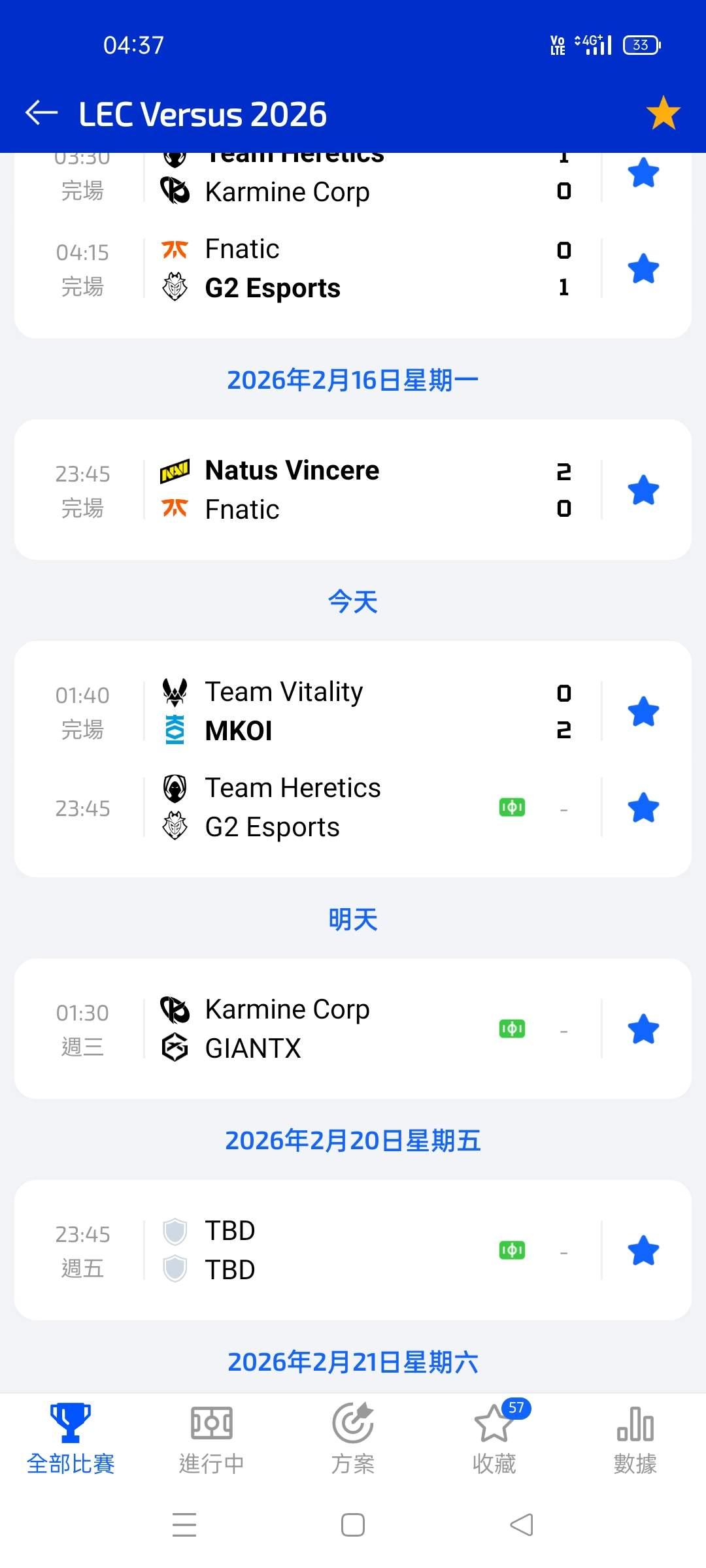Toggle the star for Fnatic vs G2 Esports at 04:15
This screenshot has height=1568, width=706.
tap(643, 269)
